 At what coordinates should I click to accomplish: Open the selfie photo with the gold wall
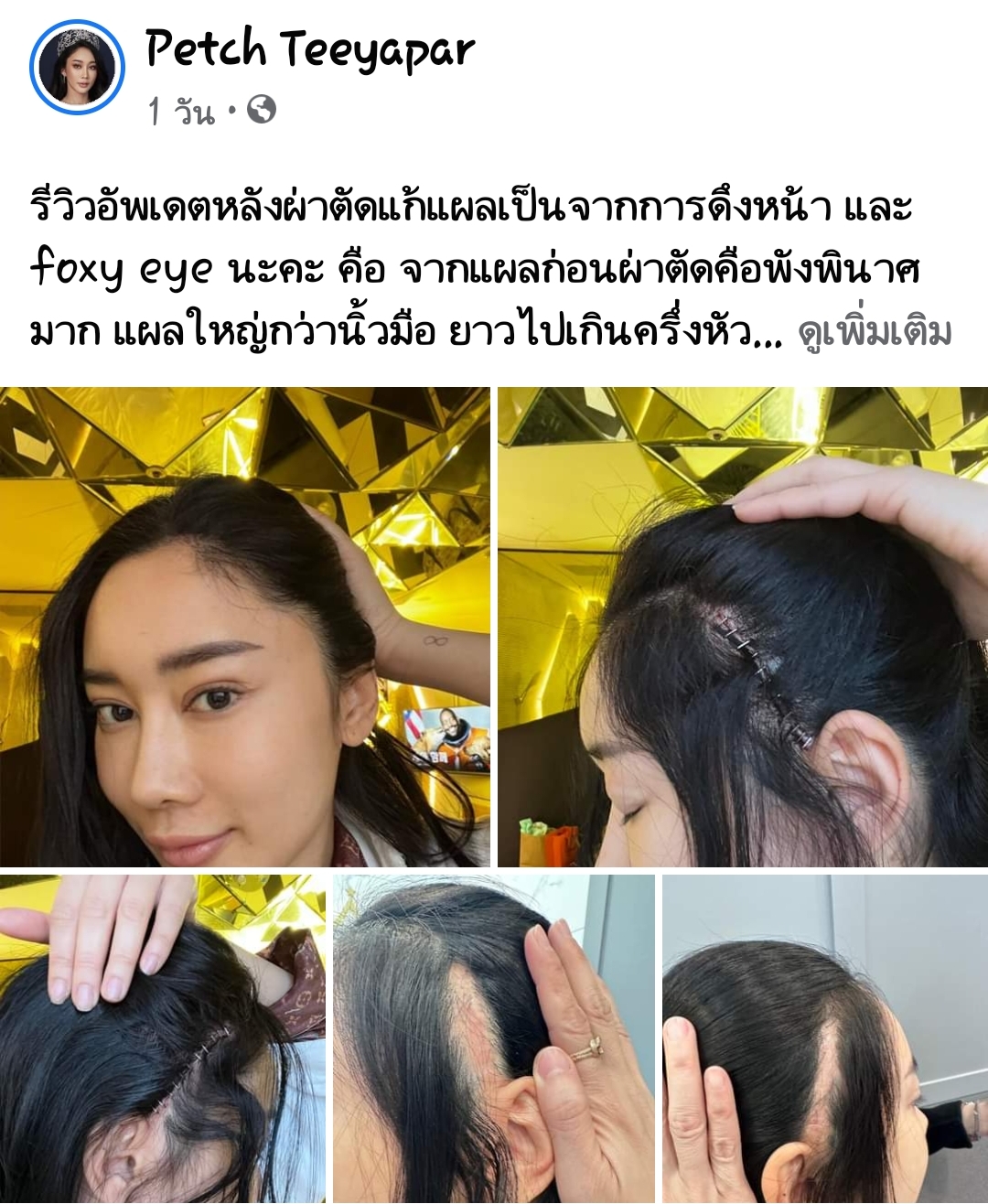point(244,627)
